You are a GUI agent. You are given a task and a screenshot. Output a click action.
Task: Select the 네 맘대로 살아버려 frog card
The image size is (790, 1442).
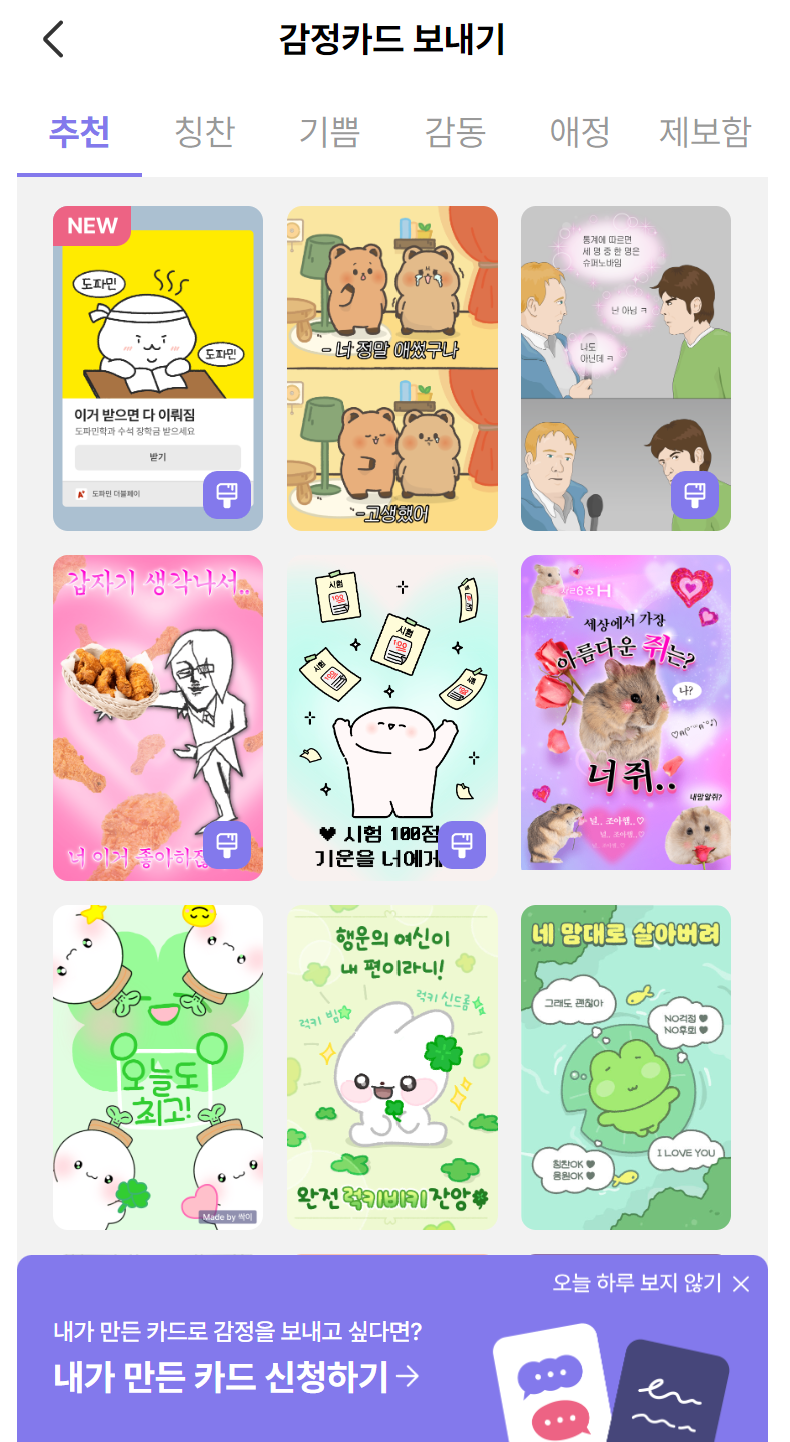tap(625, 1066)
